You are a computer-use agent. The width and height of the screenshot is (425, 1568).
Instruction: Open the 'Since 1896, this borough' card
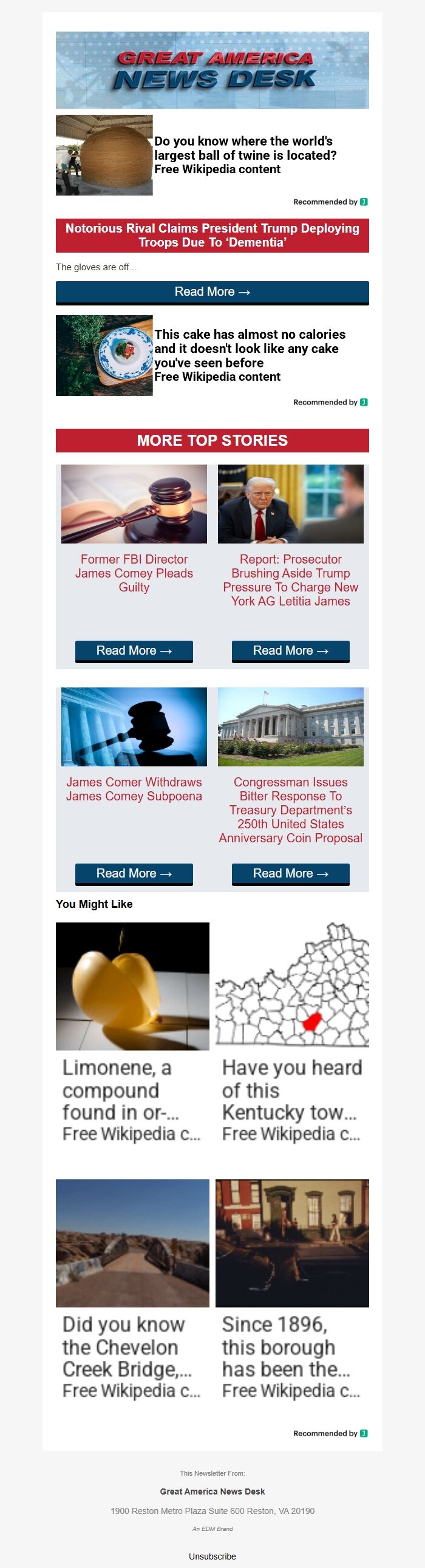coord(291,1292)
